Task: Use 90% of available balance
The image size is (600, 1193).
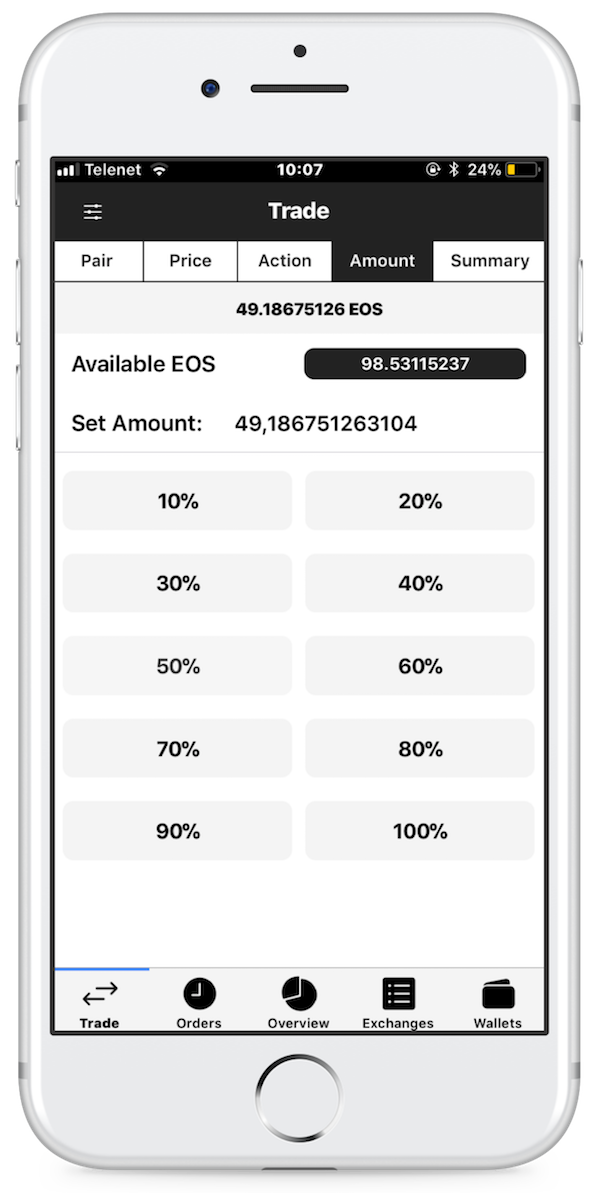Action: 177,831
